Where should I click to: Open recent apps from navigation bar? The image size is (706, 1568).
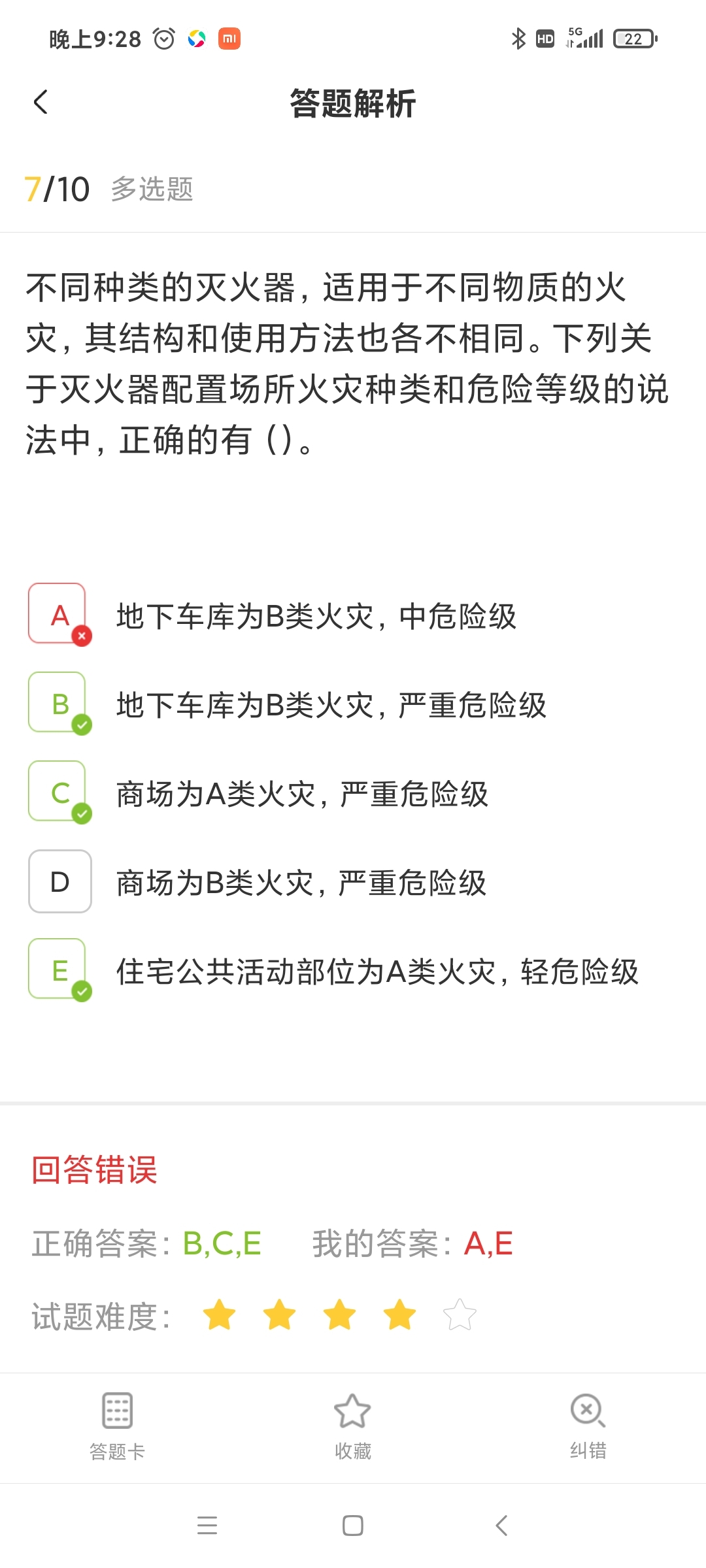(x=207, y=1526)
